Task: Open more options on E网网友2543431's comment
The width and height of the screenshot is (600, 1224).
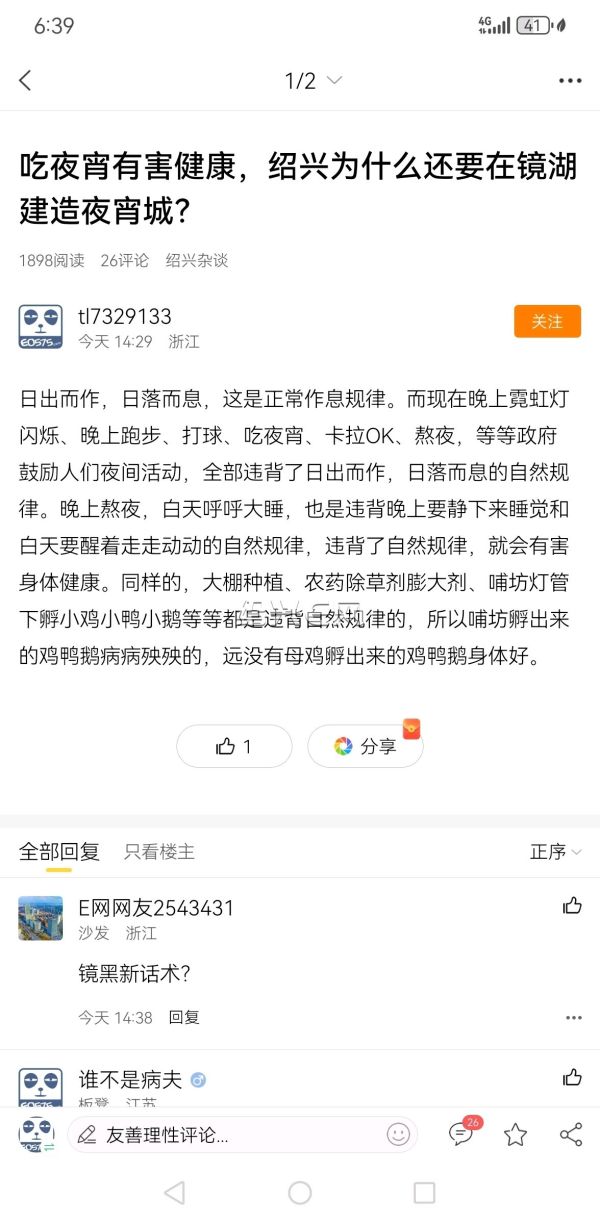Action: point(573,1017)
